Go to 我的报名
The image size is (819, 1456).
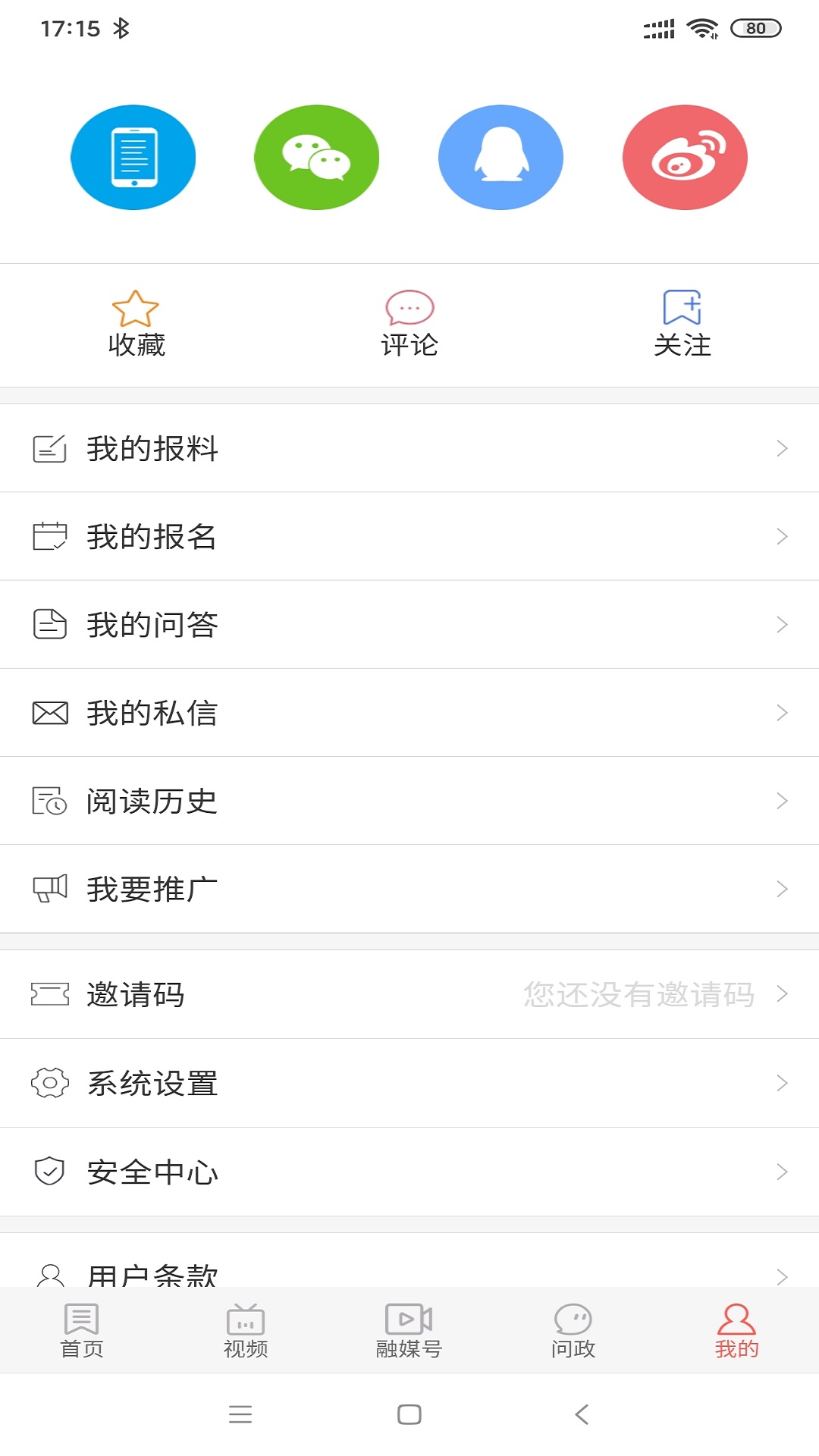[x=409, y=536]
